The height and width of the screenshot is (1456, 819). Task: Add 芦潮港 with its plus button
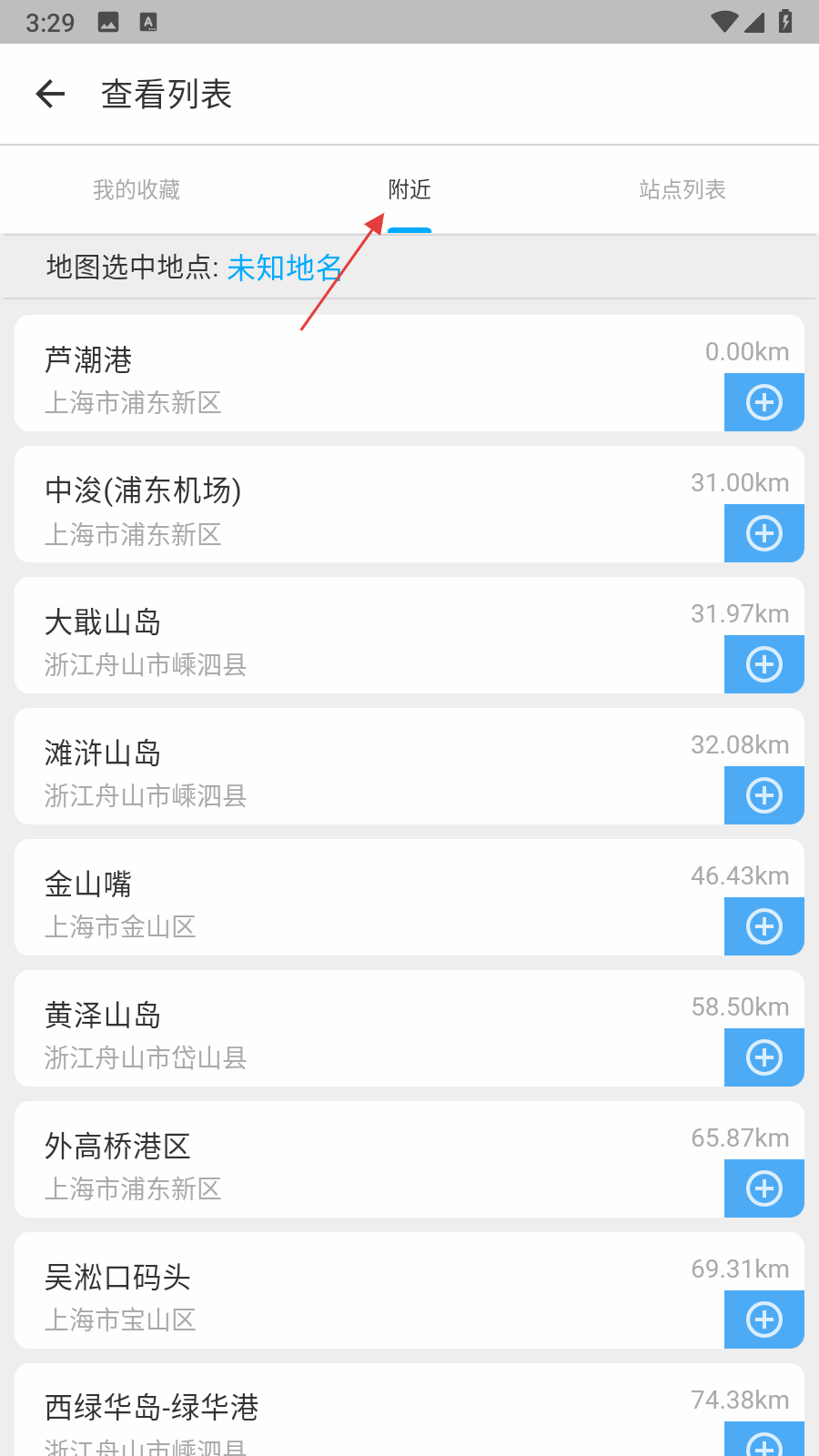pyautogui.click(x=763, y=402)
